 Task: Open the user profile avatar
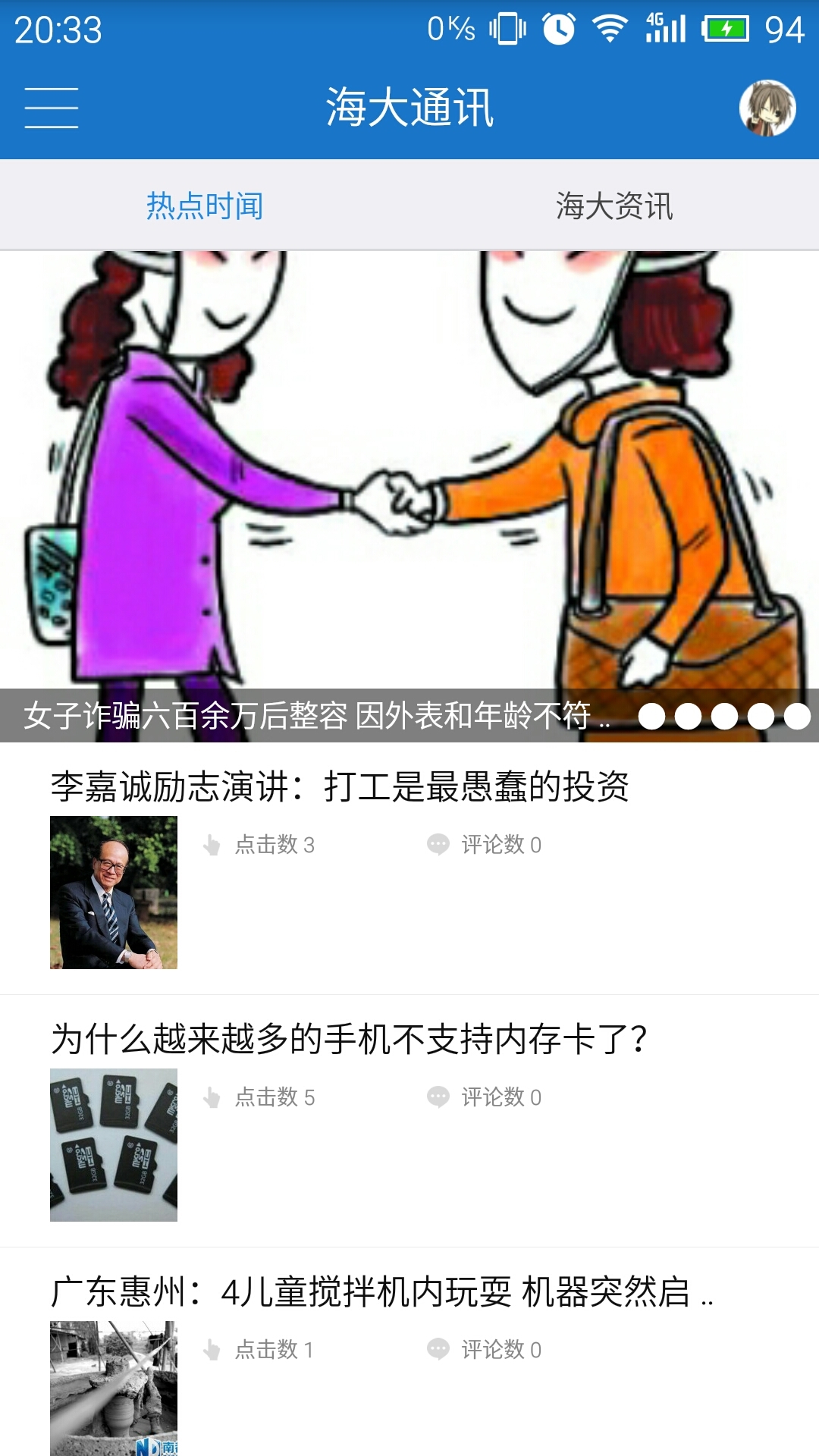(x=767, y=108)
